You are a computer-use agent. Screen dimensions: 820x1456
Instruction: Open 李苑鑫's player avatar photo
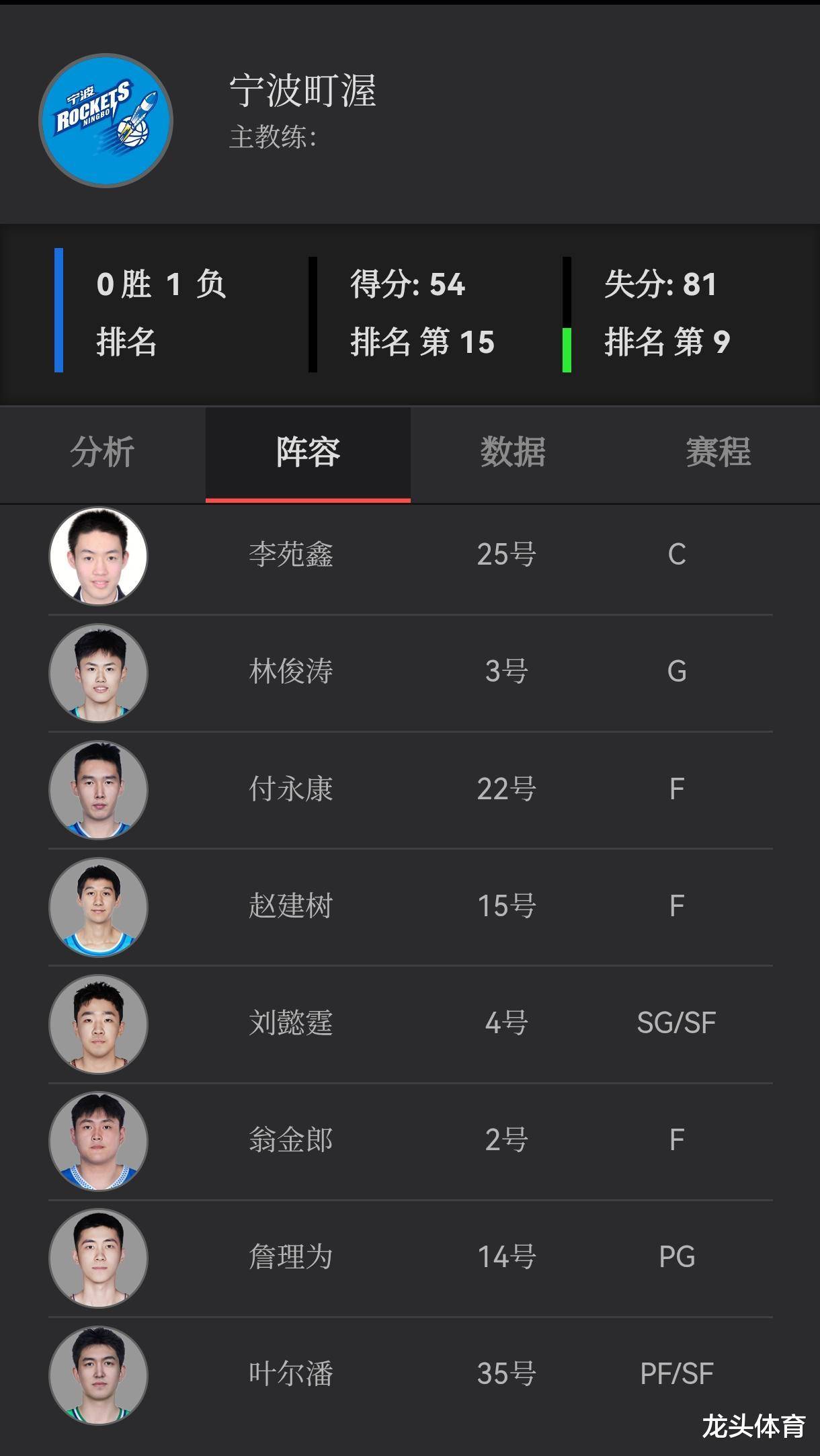pos(98,556)
